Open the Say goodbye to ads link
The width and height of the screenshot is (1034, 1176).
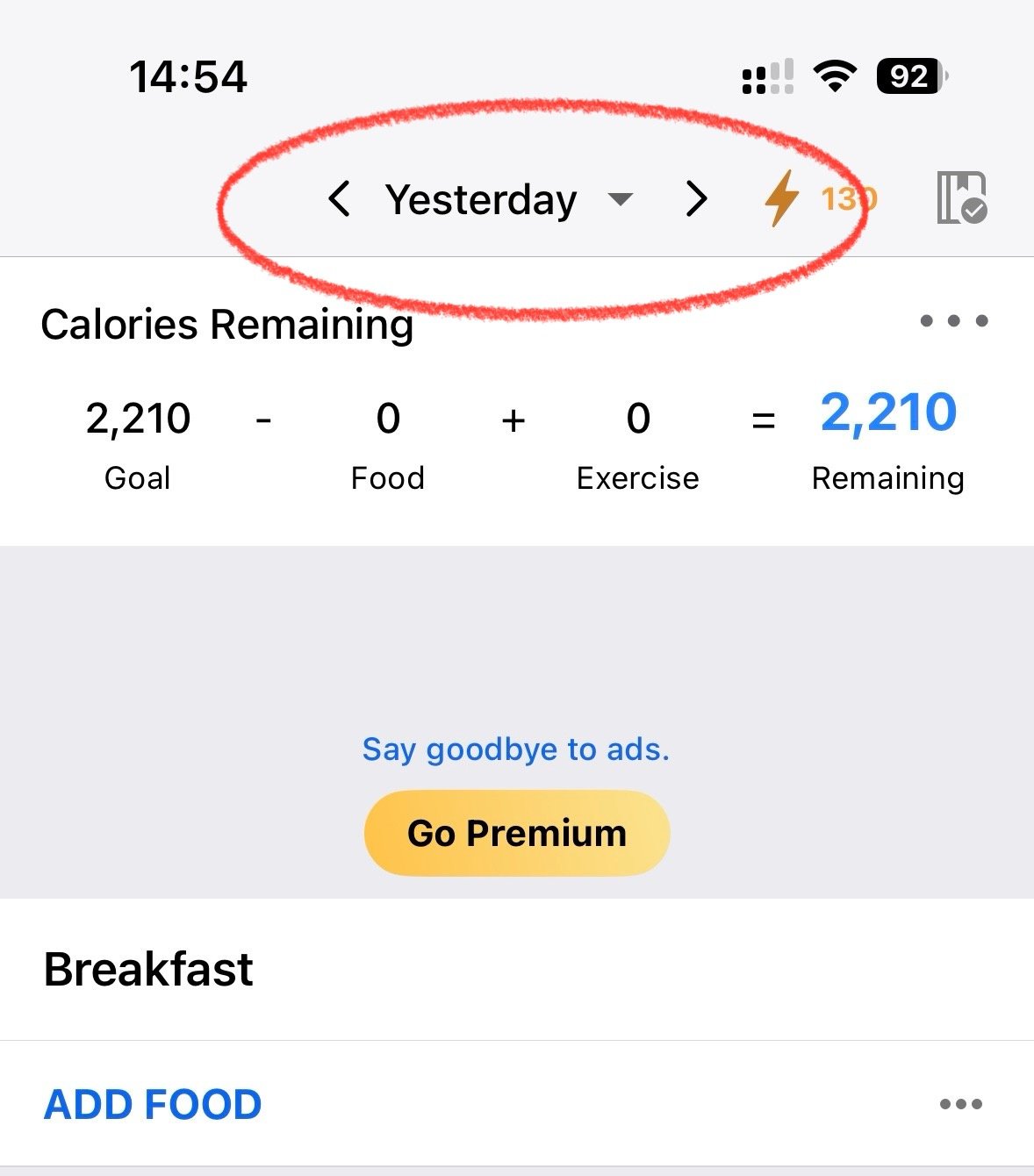[516, 749]
